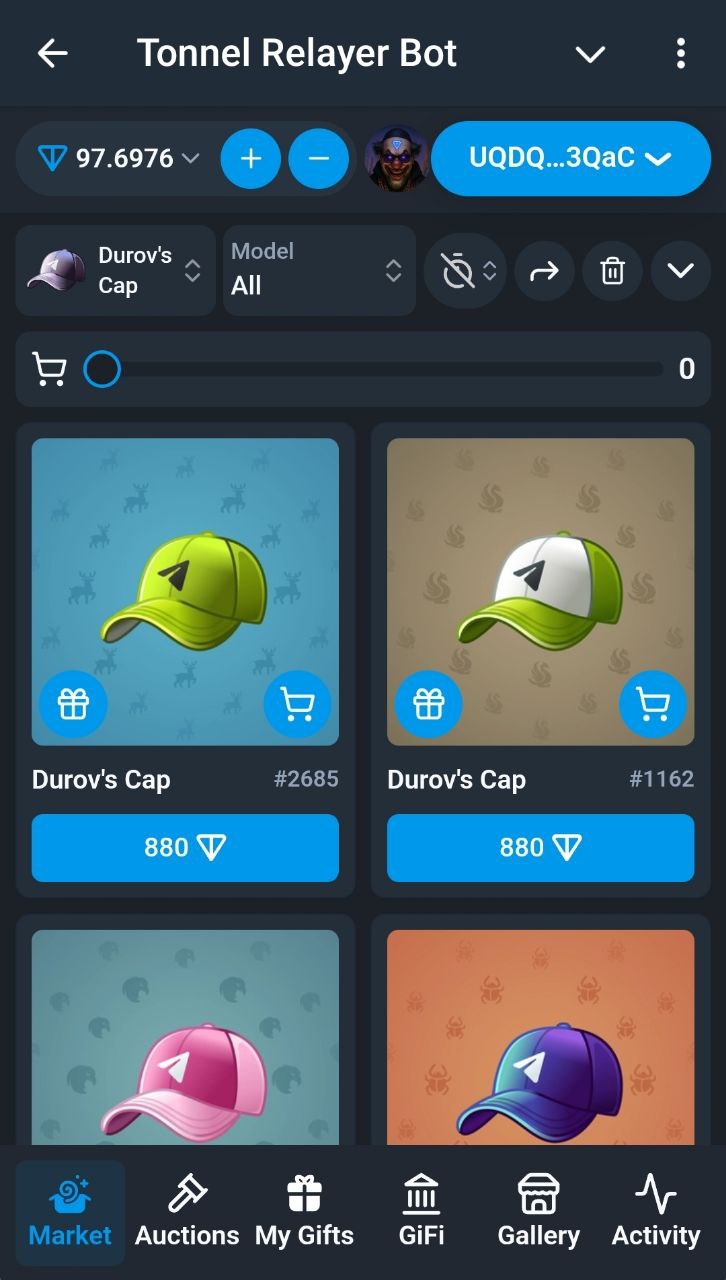This screenshot has height=1280, width=726.
Task: Open the timer filter option
Action: click(465, 270)
